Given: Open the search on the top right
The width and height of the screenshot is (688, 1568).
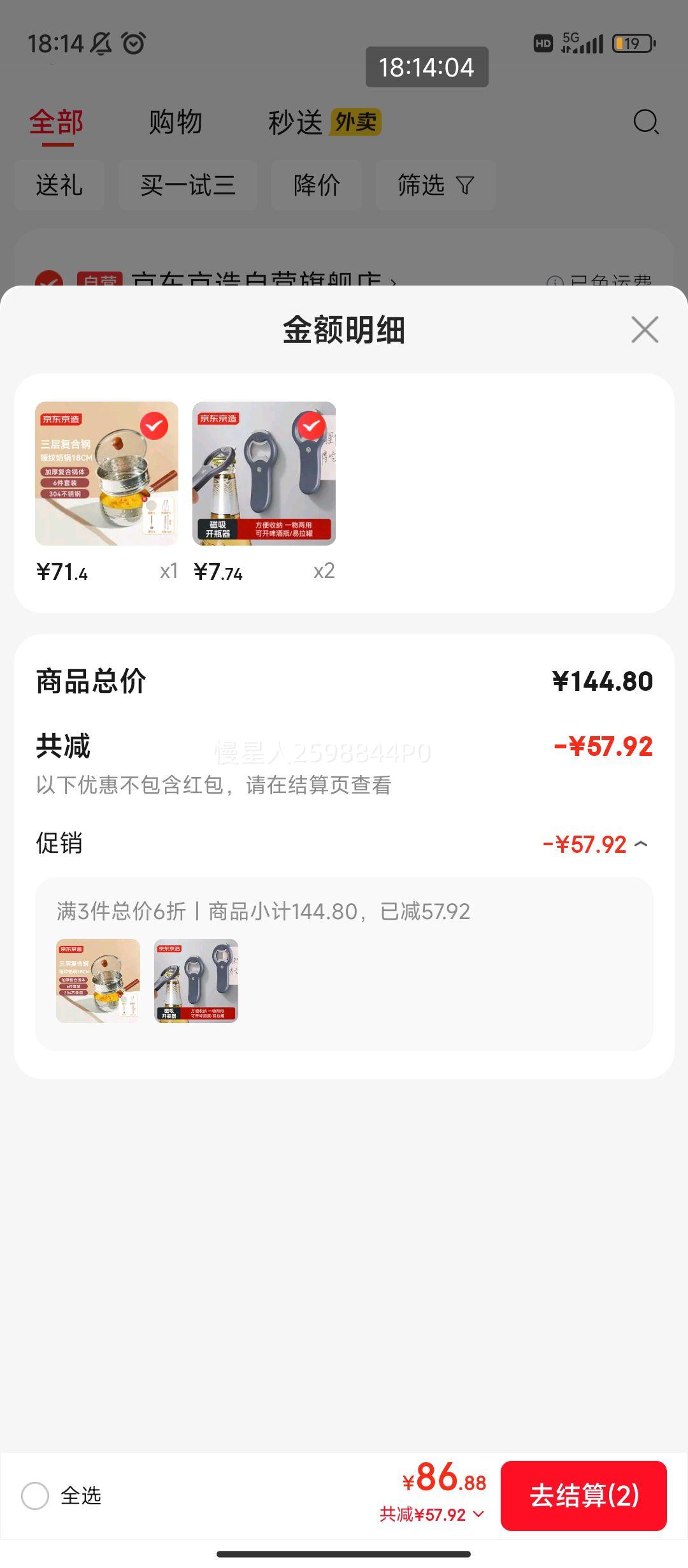Looking at the screenshot, I should (x=645, y=121).
